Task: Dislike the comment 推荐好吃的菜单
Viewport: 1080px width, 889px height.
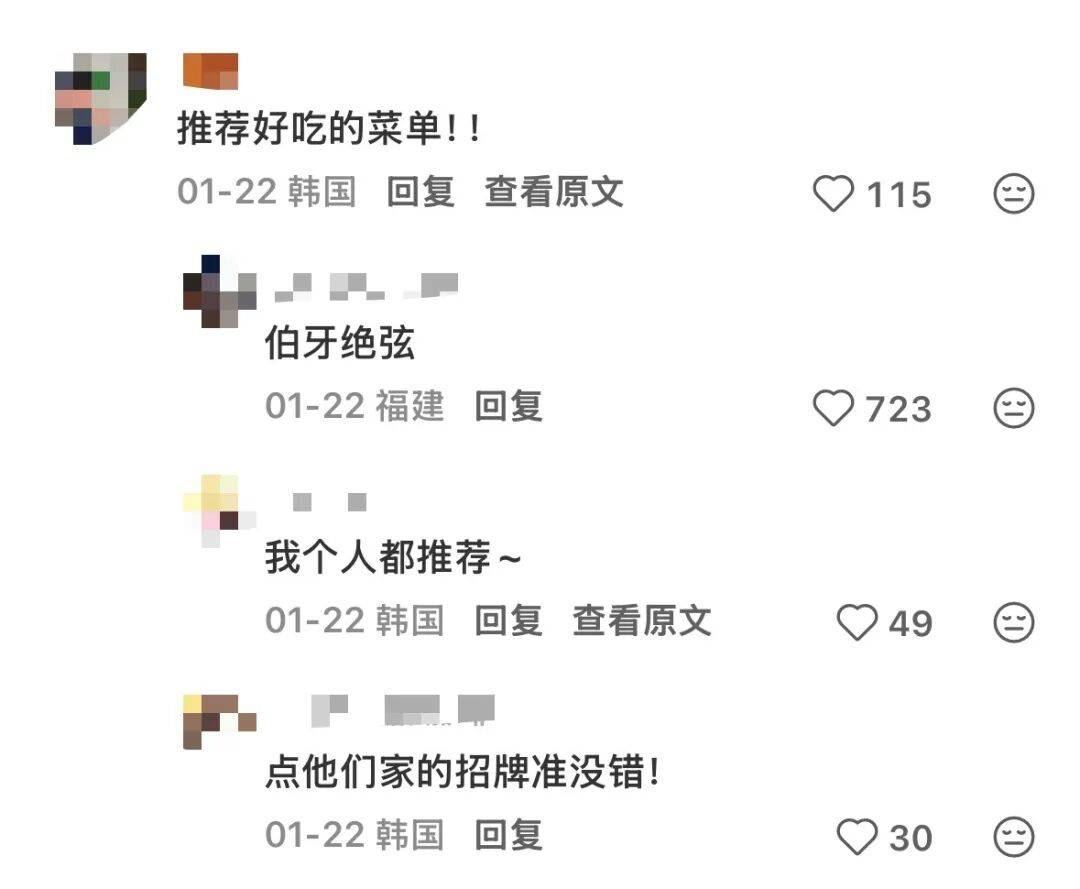Action: click(x=1013, y=194)
